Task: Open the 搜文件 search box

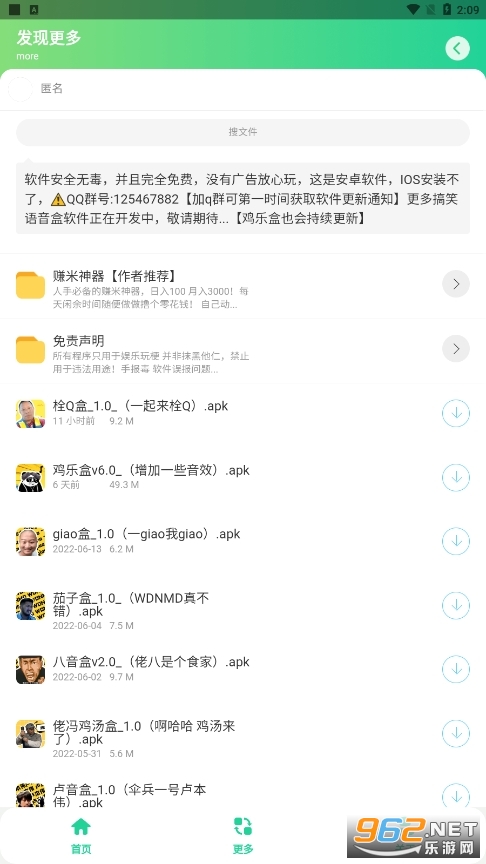Action: pyautogui.click(x=243, y=132)
